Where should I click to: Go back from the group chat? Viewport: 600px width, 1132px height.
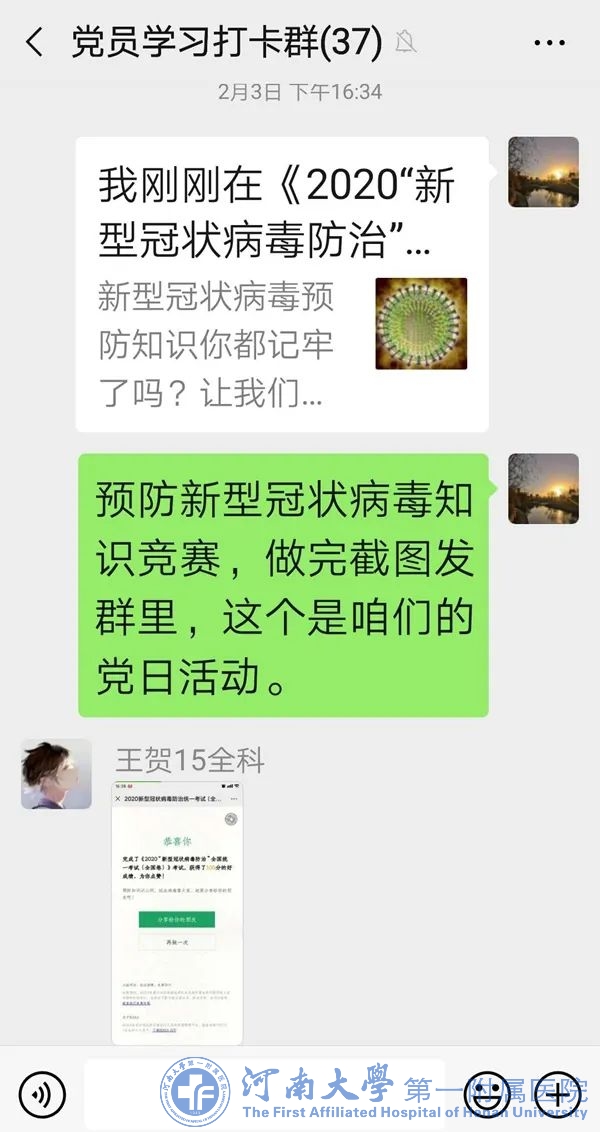pos(34,43)
